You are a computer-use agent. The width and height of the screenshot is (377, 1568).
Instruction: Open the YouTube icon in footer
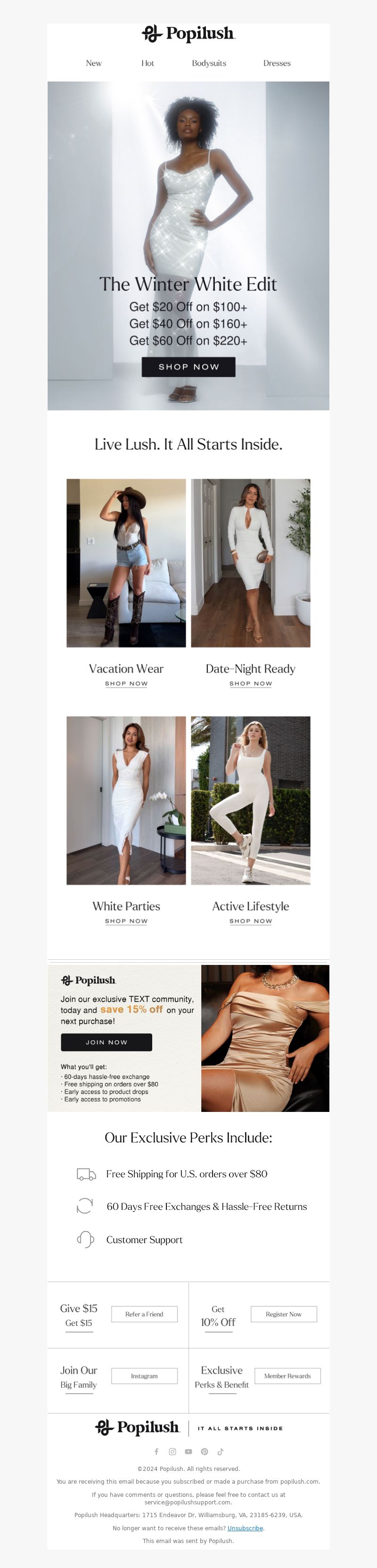188,1452
